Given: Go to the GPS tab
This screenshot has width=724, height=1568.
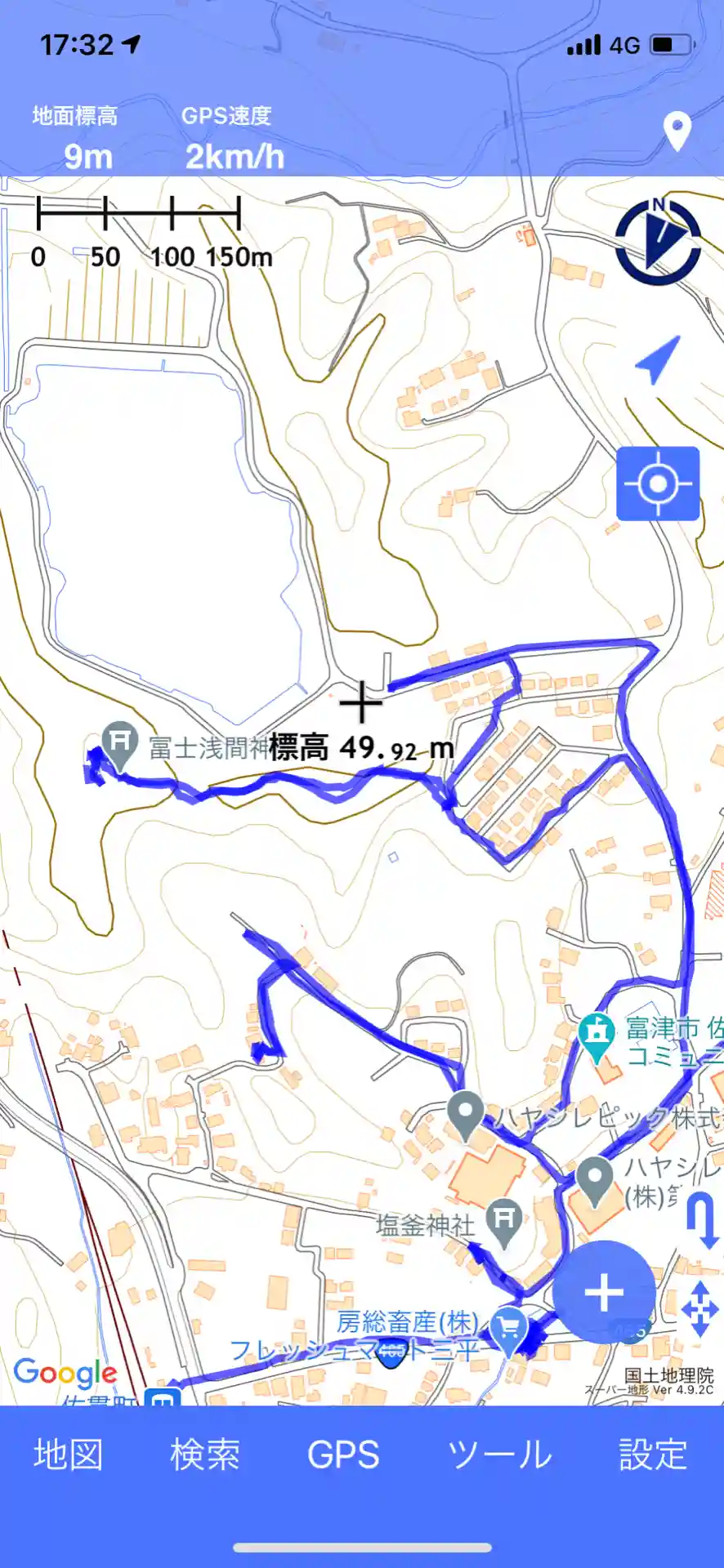Looking at the screenshot, I should coord(343,1455).
